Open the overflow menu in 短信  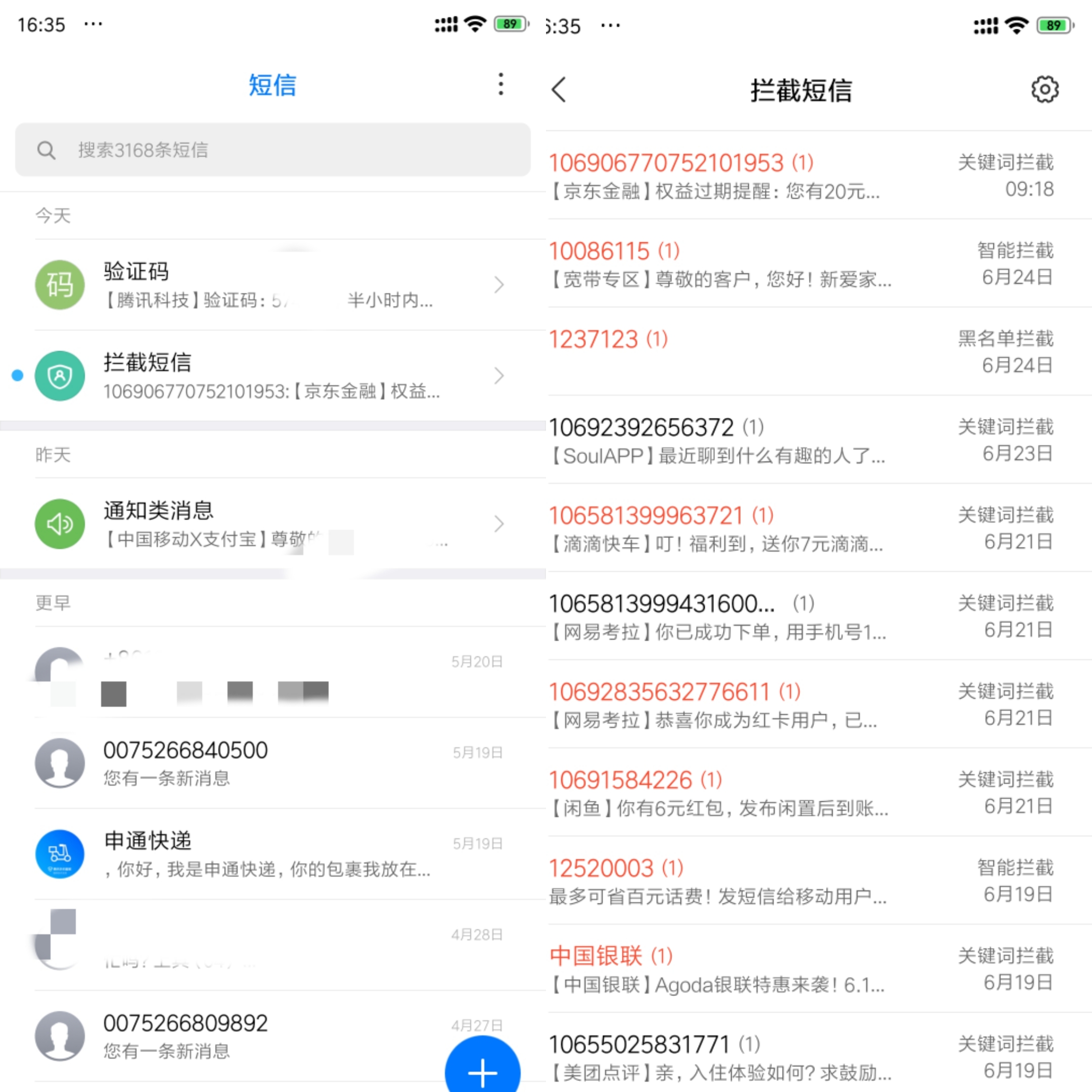(x=500, y=84)
